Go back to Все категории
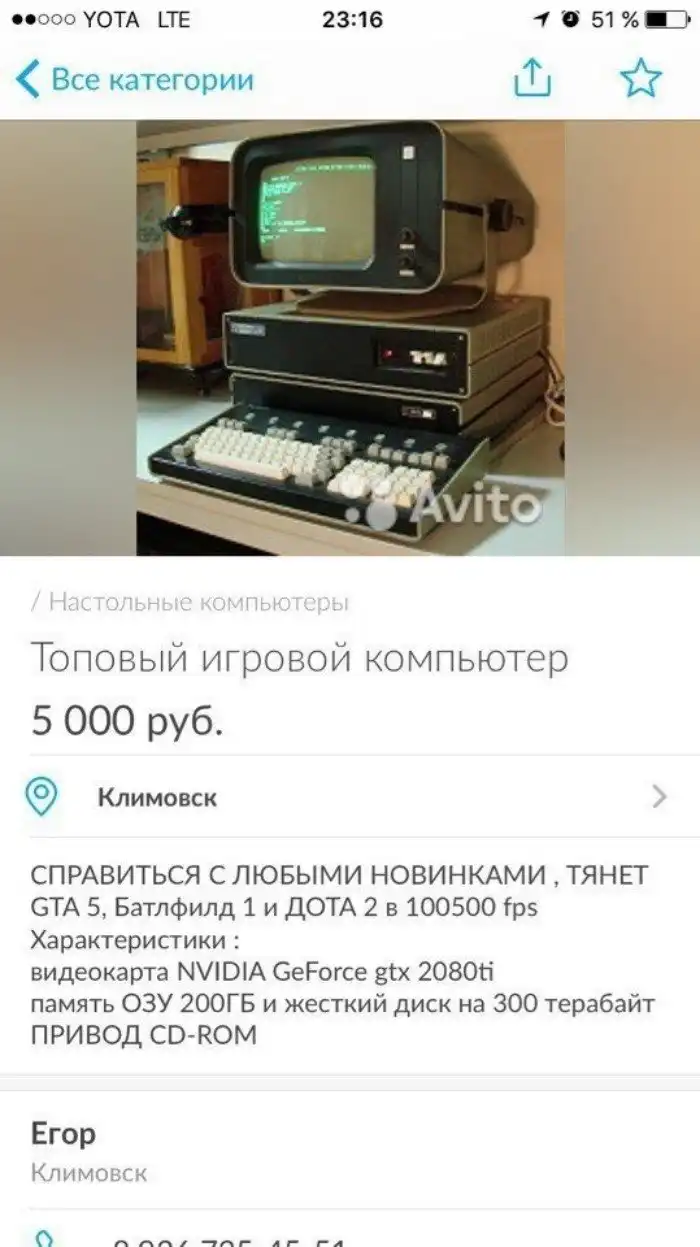The image size is (700, 1247). click(135, 80)
